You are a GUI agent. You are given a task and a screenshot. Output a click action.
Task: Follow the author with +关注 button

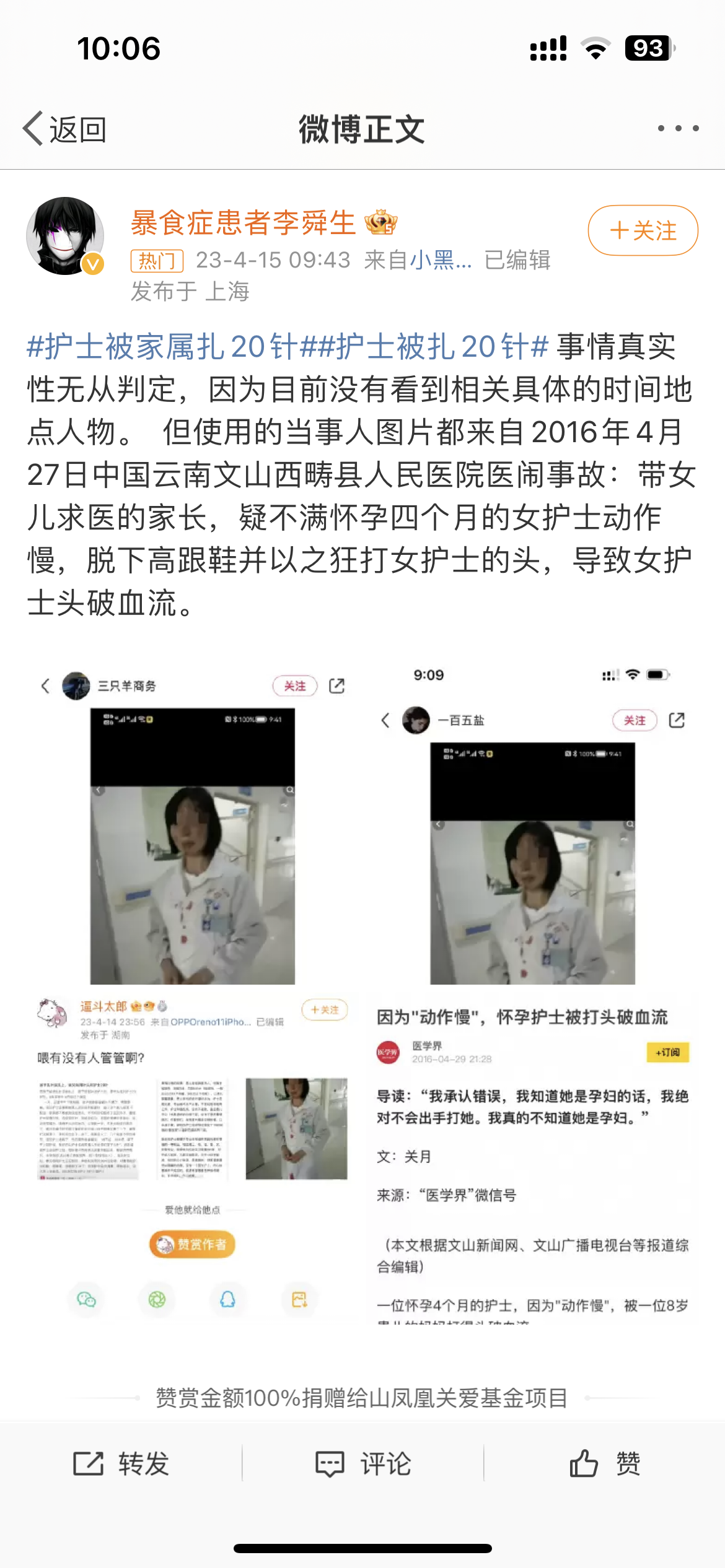pos(643,230)
